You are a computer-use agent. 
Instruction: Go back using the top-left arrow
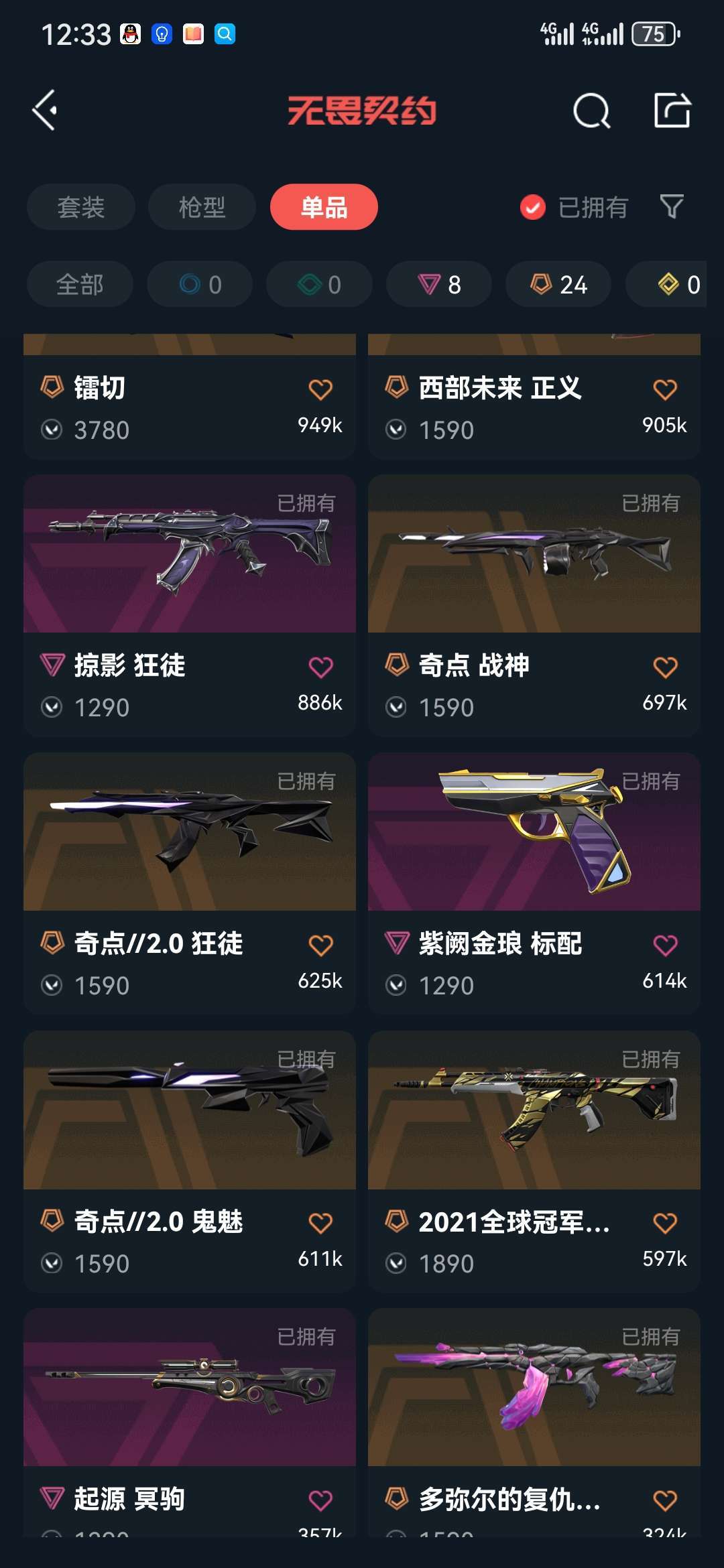click(x=45, y=111)
